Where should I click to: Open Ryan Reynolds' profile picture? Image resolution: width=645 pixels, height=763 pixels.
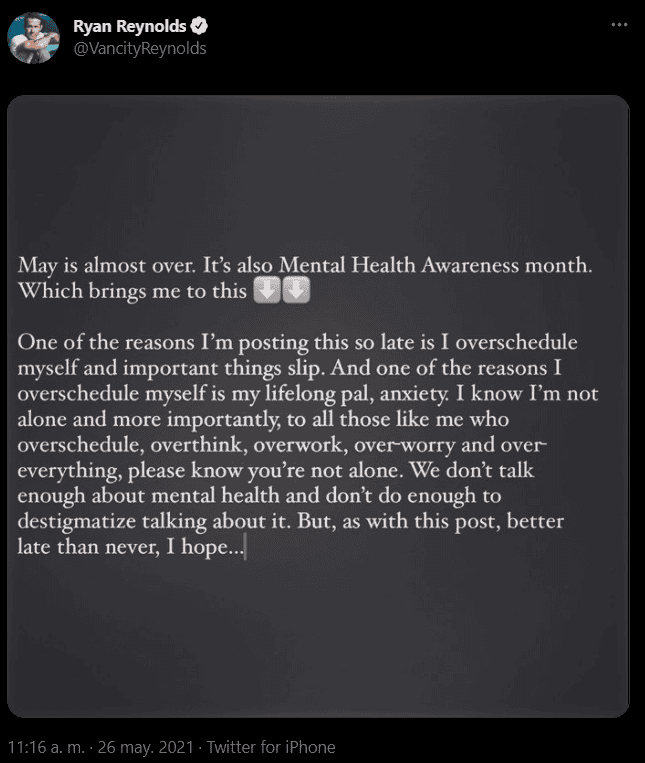tap(33, 37)
